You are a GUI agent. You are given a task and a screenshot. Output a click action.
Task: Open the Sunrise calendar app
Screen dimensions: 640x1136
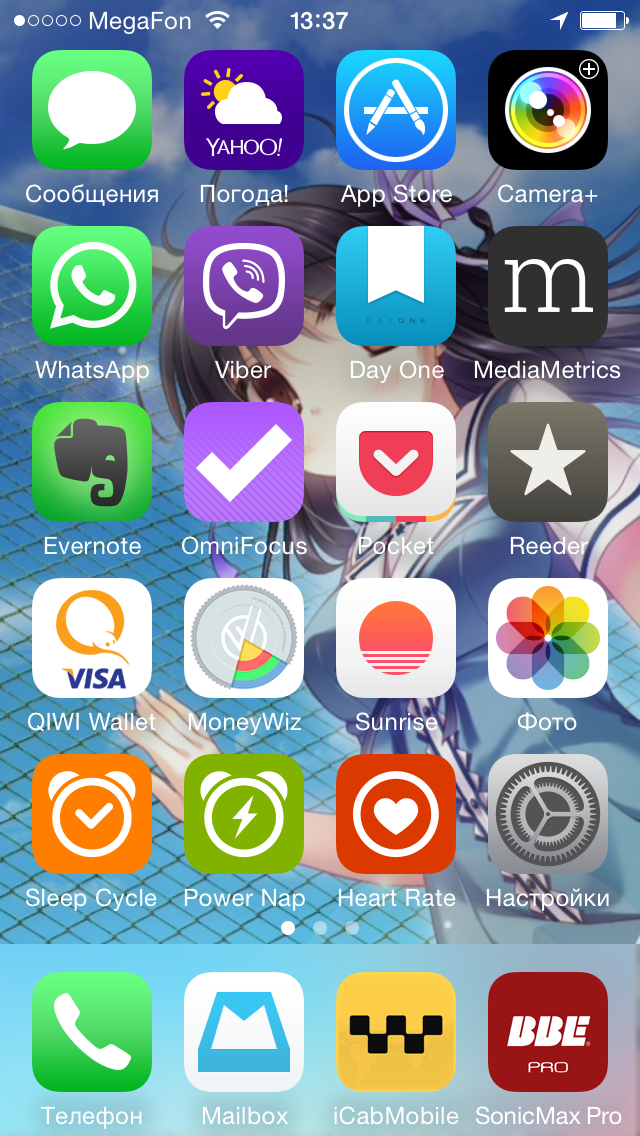[396, 638]
